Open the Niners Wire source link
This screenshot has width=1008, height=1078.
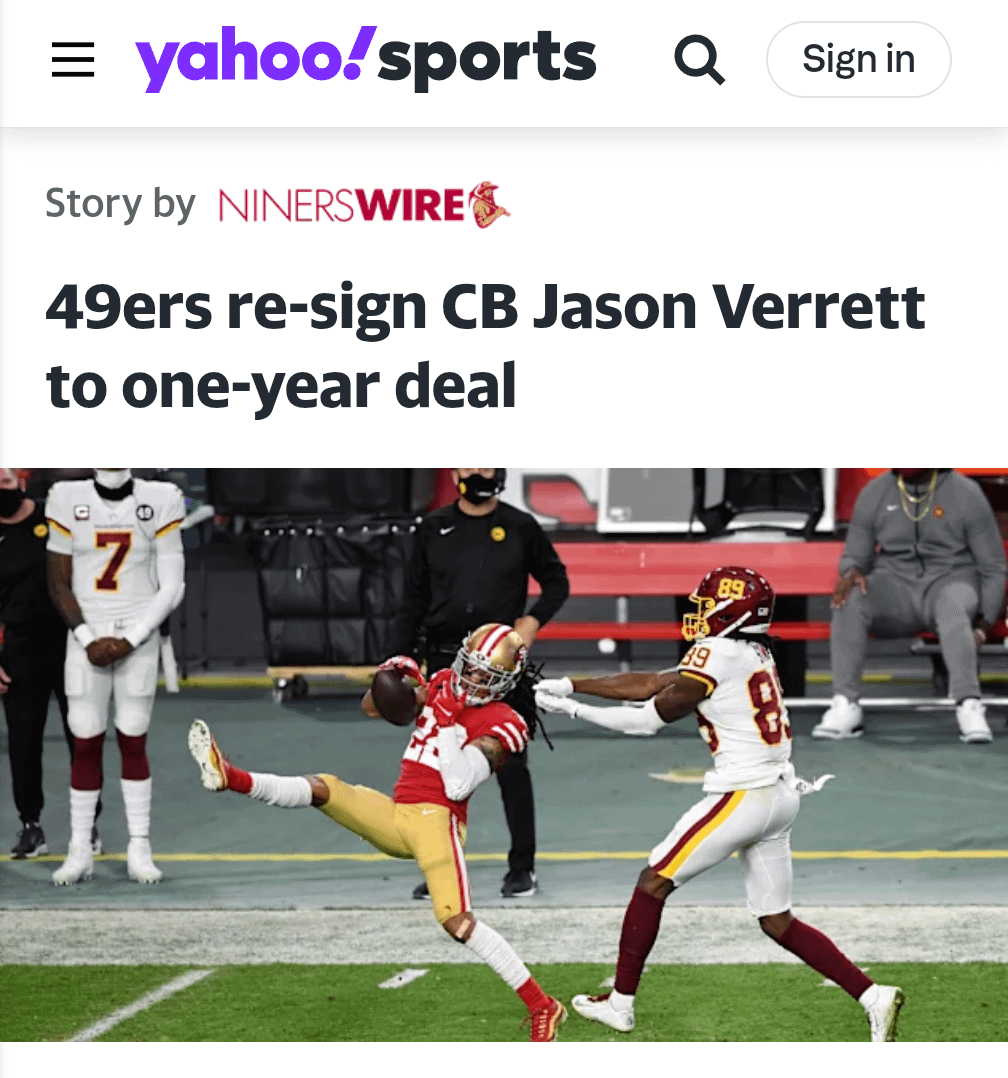[x=364, y=205]
